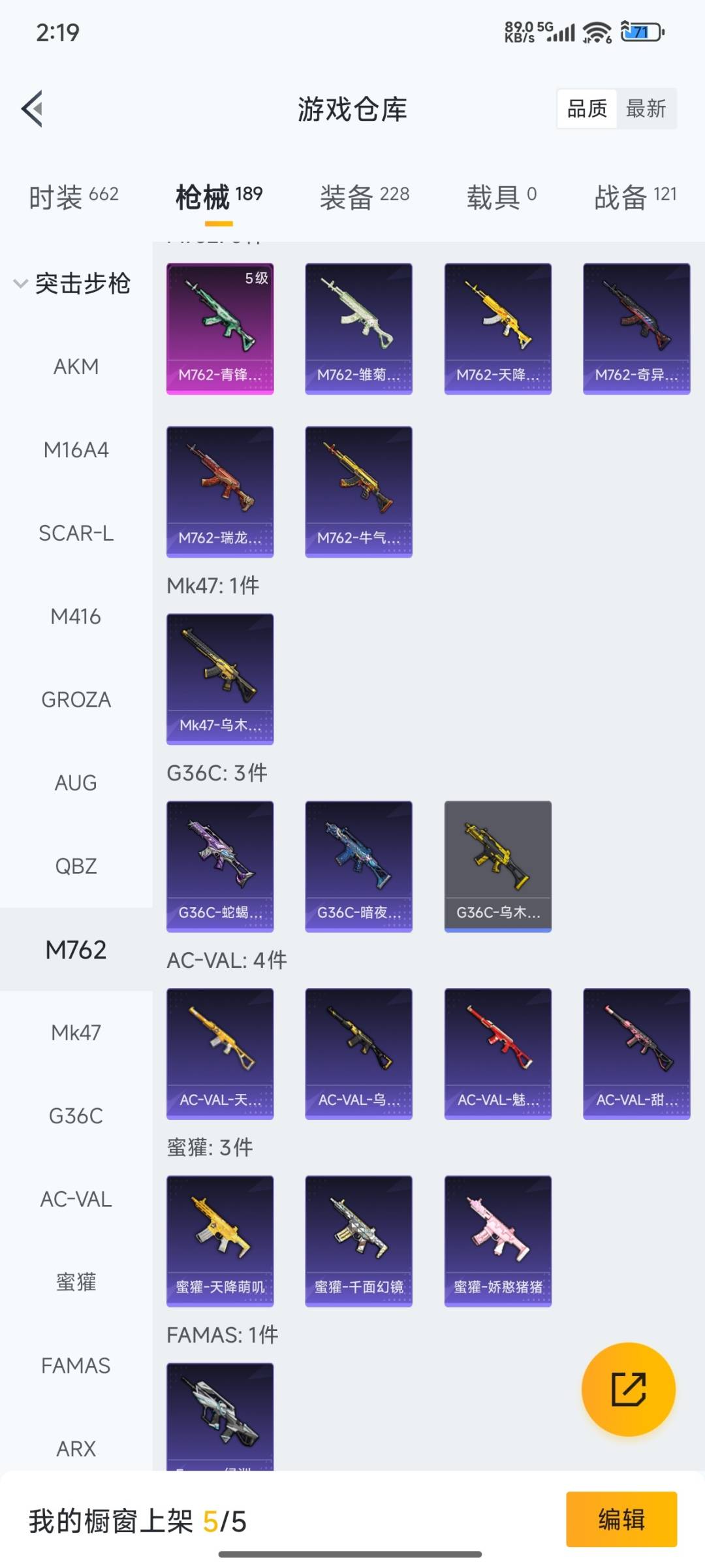
Task: Open the M762-青锋 level 5 skin
Action: click(220, 328)
